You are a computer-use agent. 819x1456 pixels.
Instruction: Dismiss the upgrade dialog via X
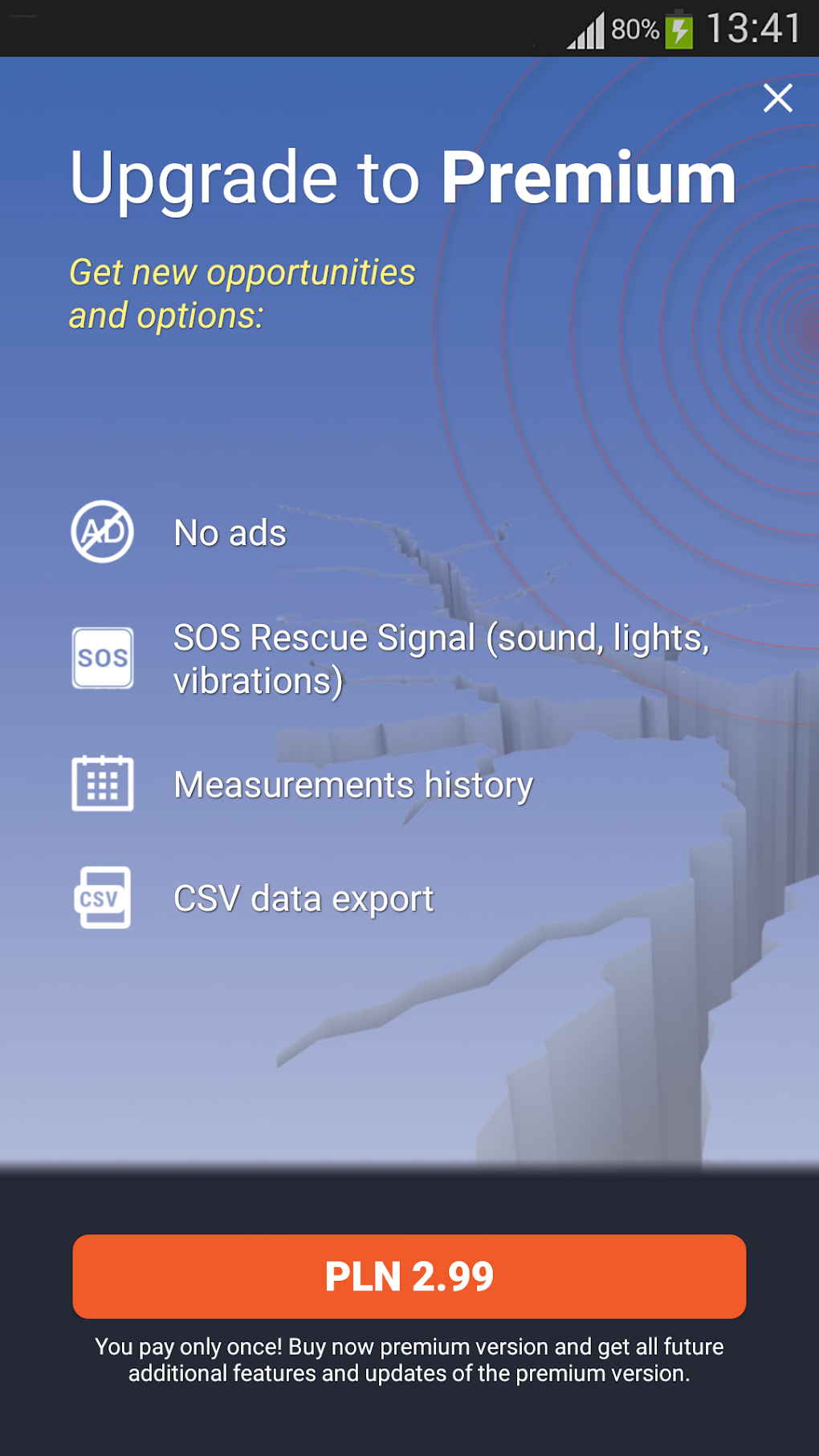(777, 98)
